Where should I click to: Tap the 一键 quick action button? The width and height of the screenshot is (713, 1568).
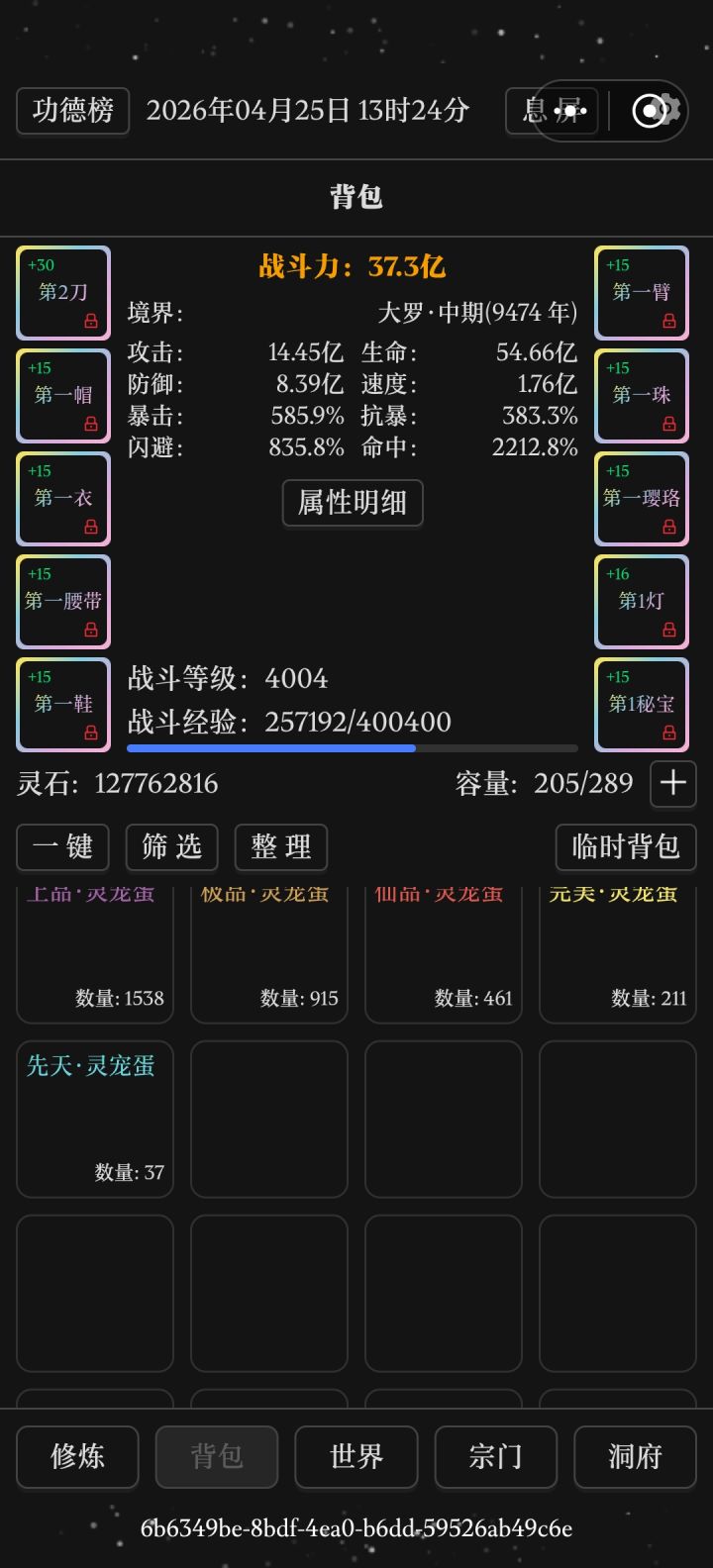click(x=63, y=847)
